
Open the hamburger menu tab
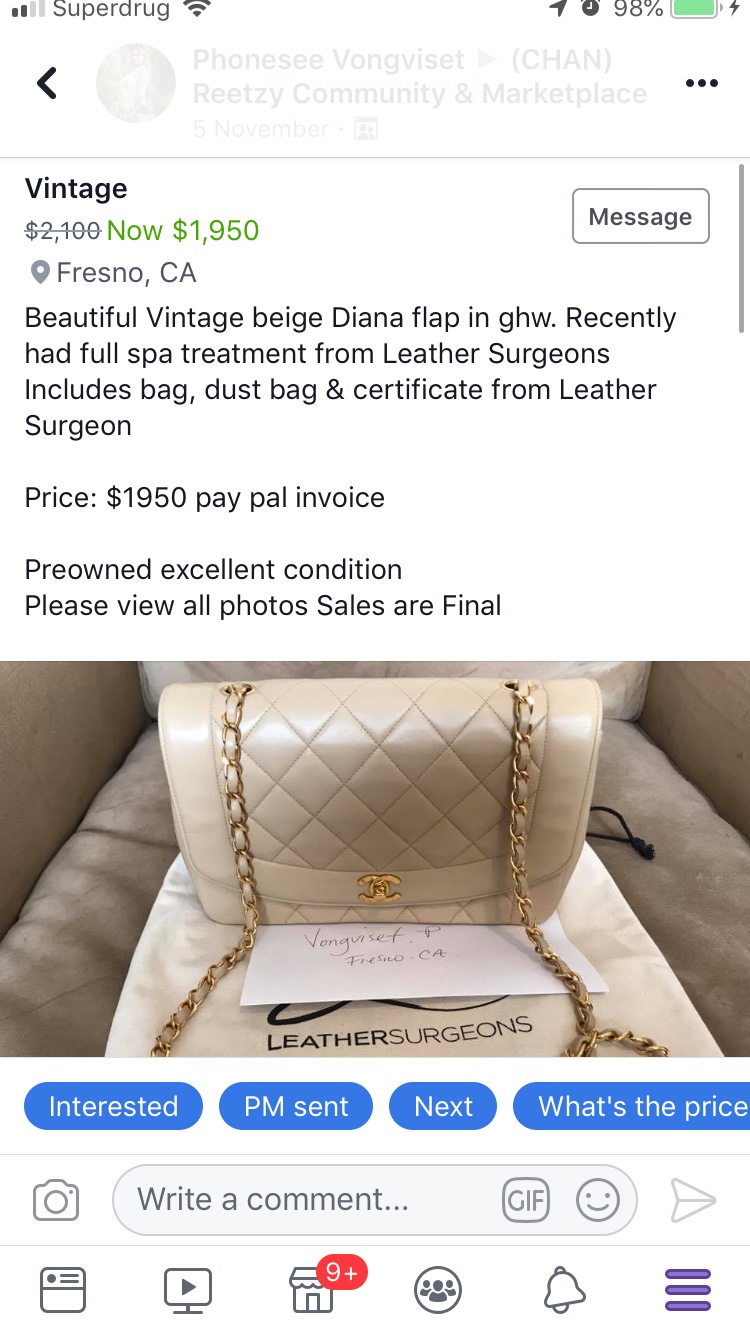(688, 1289)
